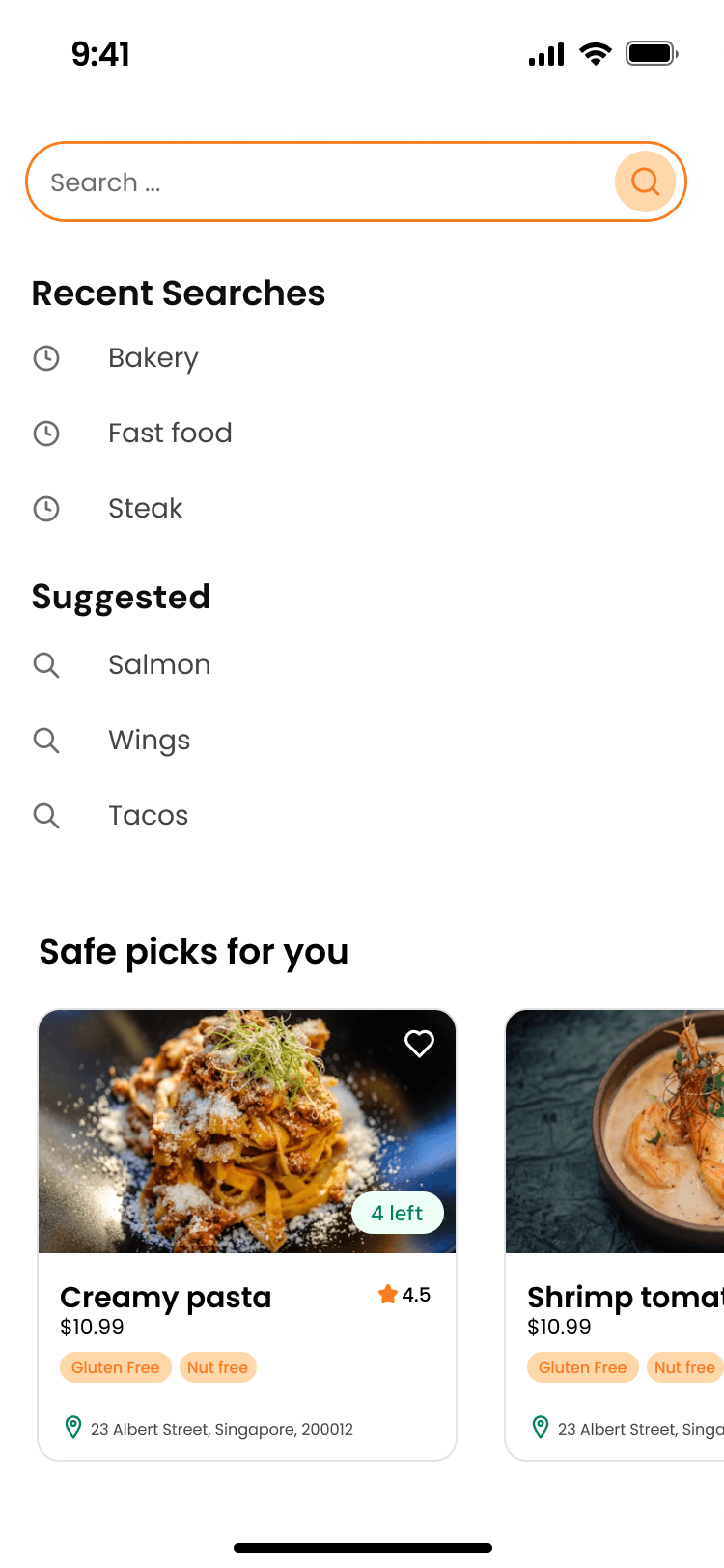724x1568 pixels.
Task: Pick suggested search Salmon
Action: [x=159, y=665]
